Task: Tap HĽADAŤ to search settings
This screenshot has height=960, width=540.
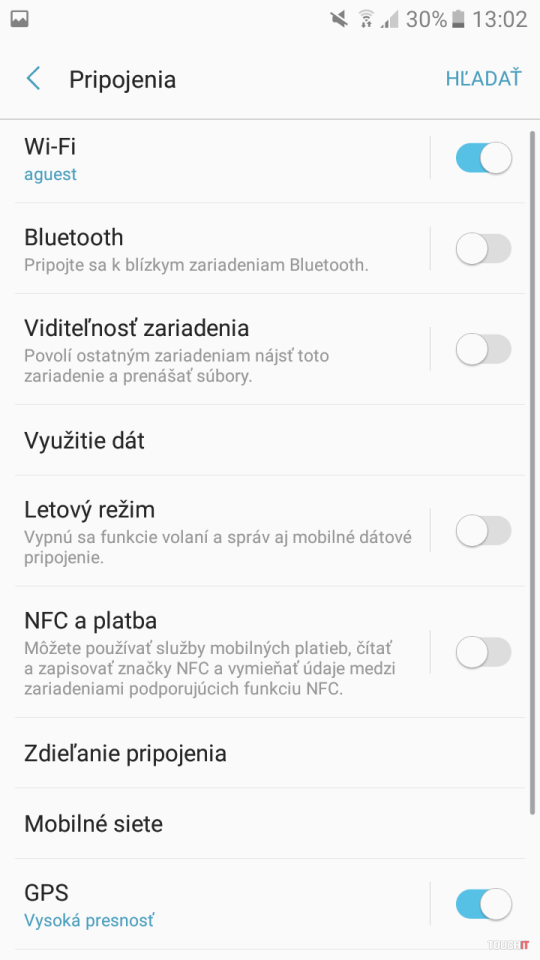Action: (483, 79)
